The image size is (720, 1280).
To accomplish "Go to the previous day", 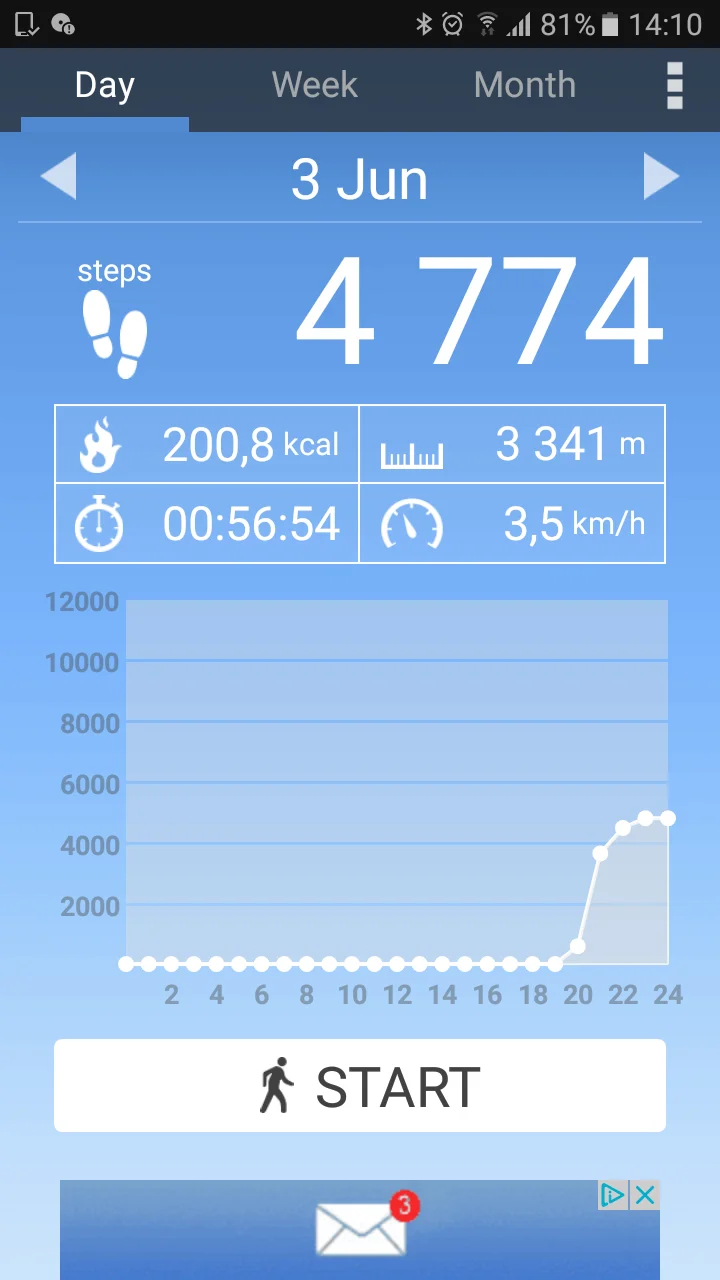I will click(59, 178).
